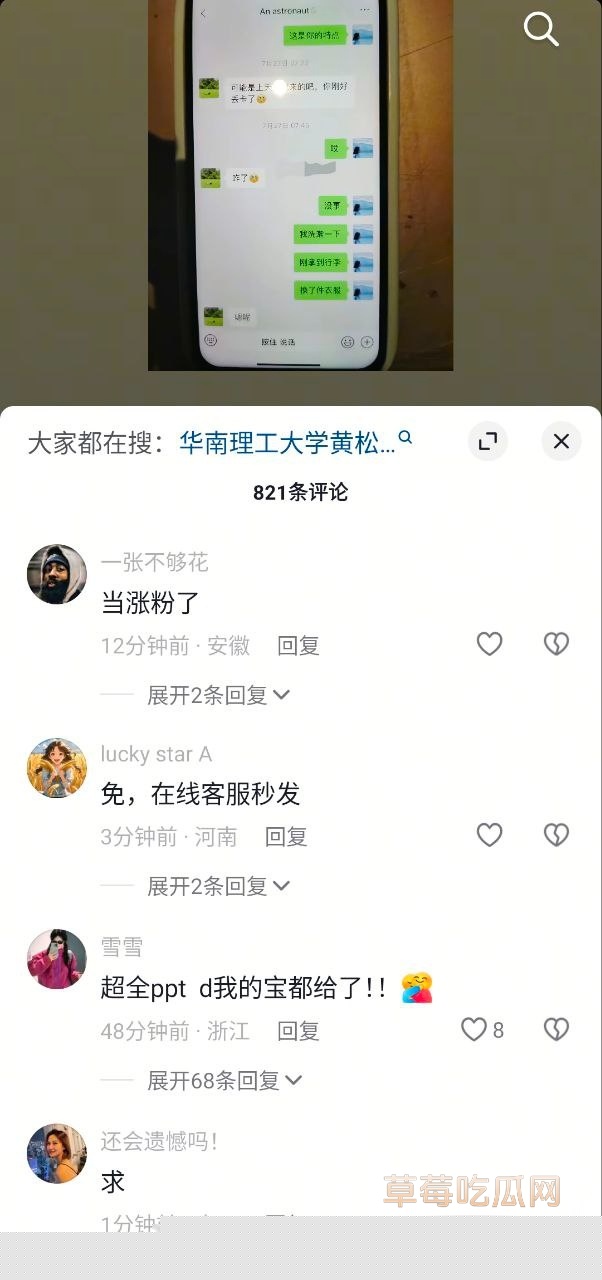
Task: Like the comment 当涨粉了
Action: coord(489,644)
